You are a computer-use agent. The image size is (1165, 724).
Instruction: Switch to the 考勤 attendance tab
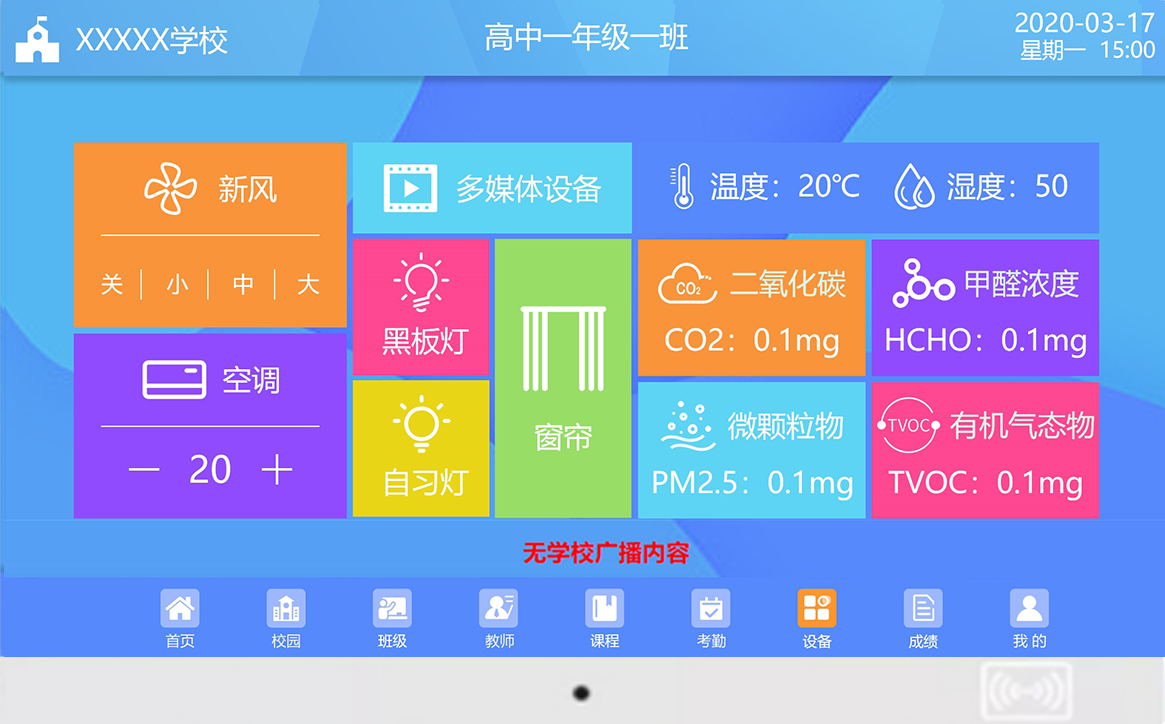(711, 619)
